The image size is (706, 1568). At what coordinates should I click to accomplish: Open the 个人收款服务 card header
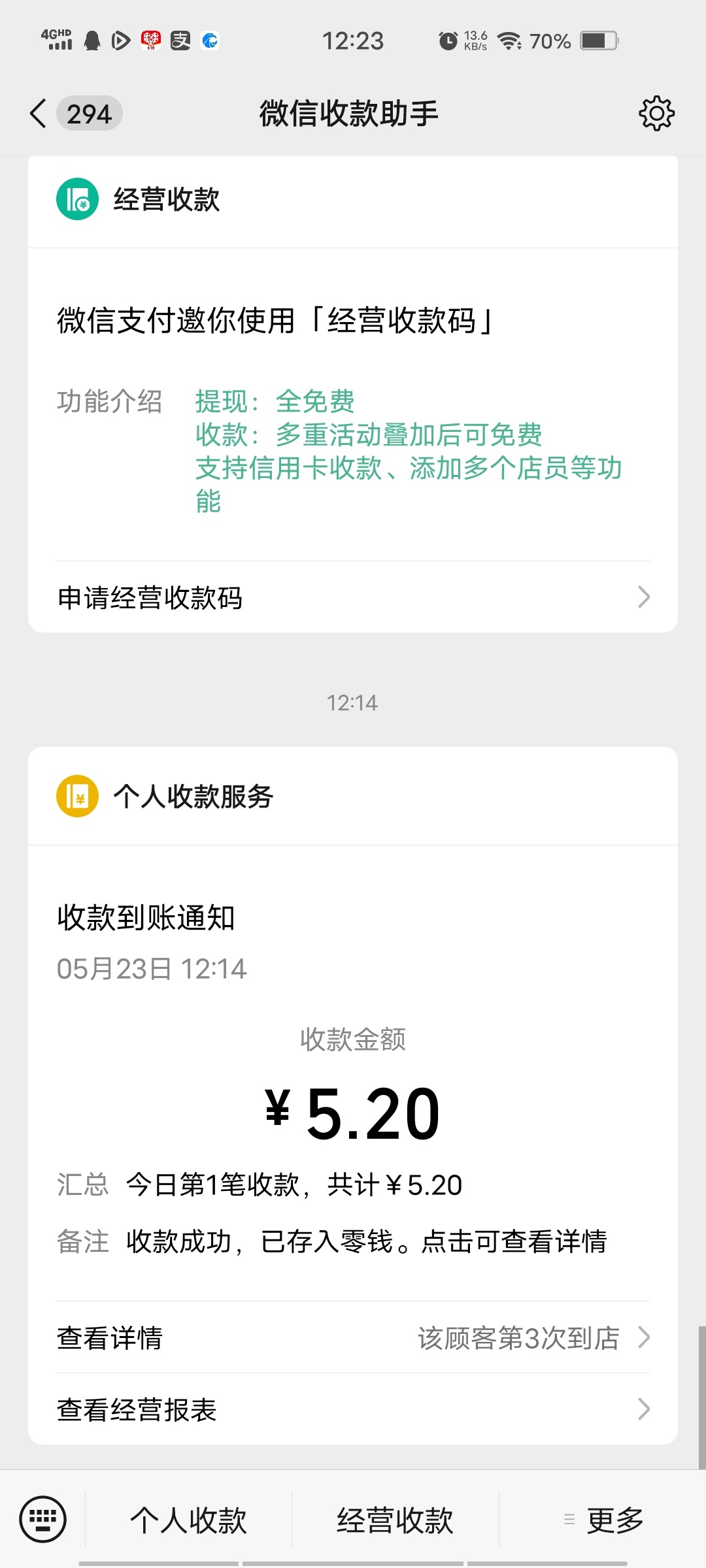pyautogui.click(x=353, y=796)
